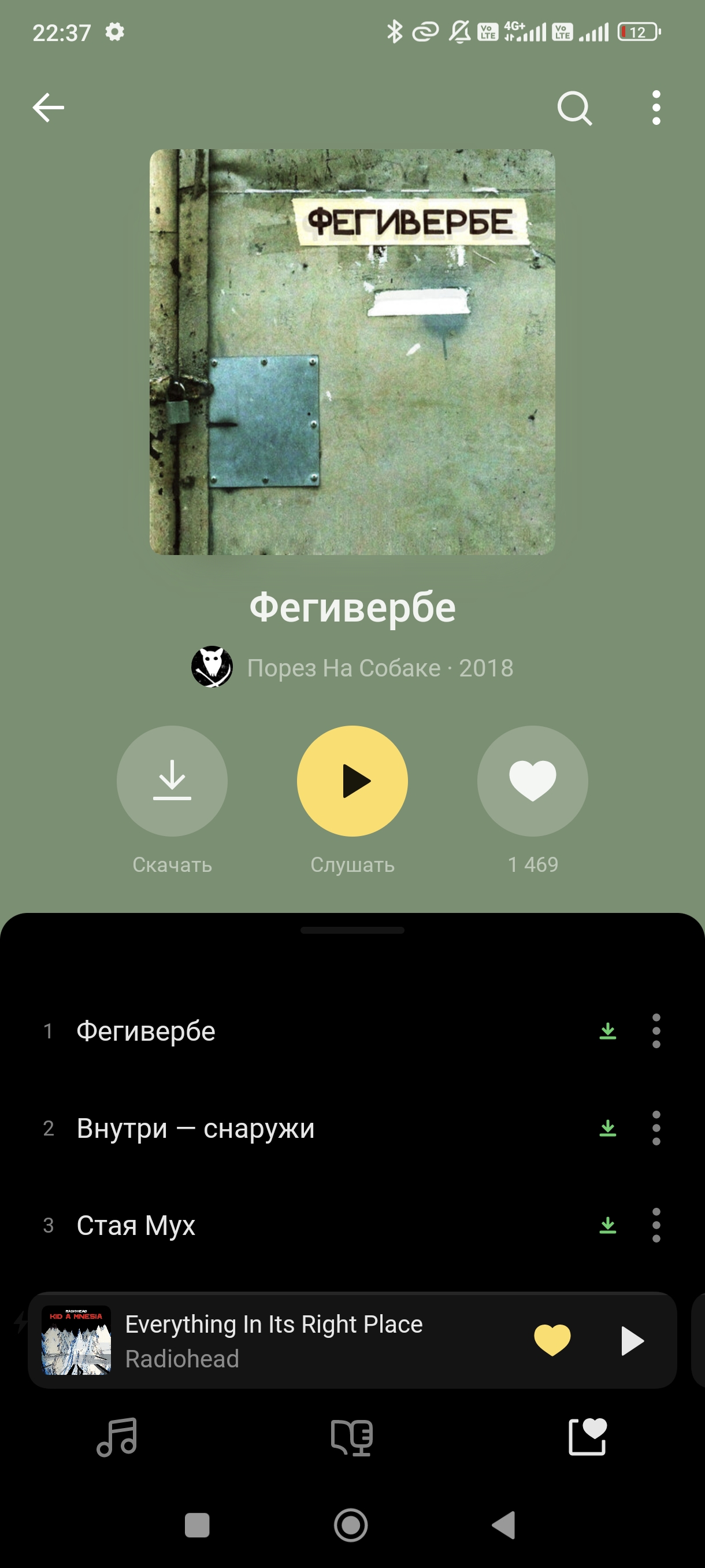
Task: Go back using the top arrow
Action: pyautogui.click(x=48, y=108)
